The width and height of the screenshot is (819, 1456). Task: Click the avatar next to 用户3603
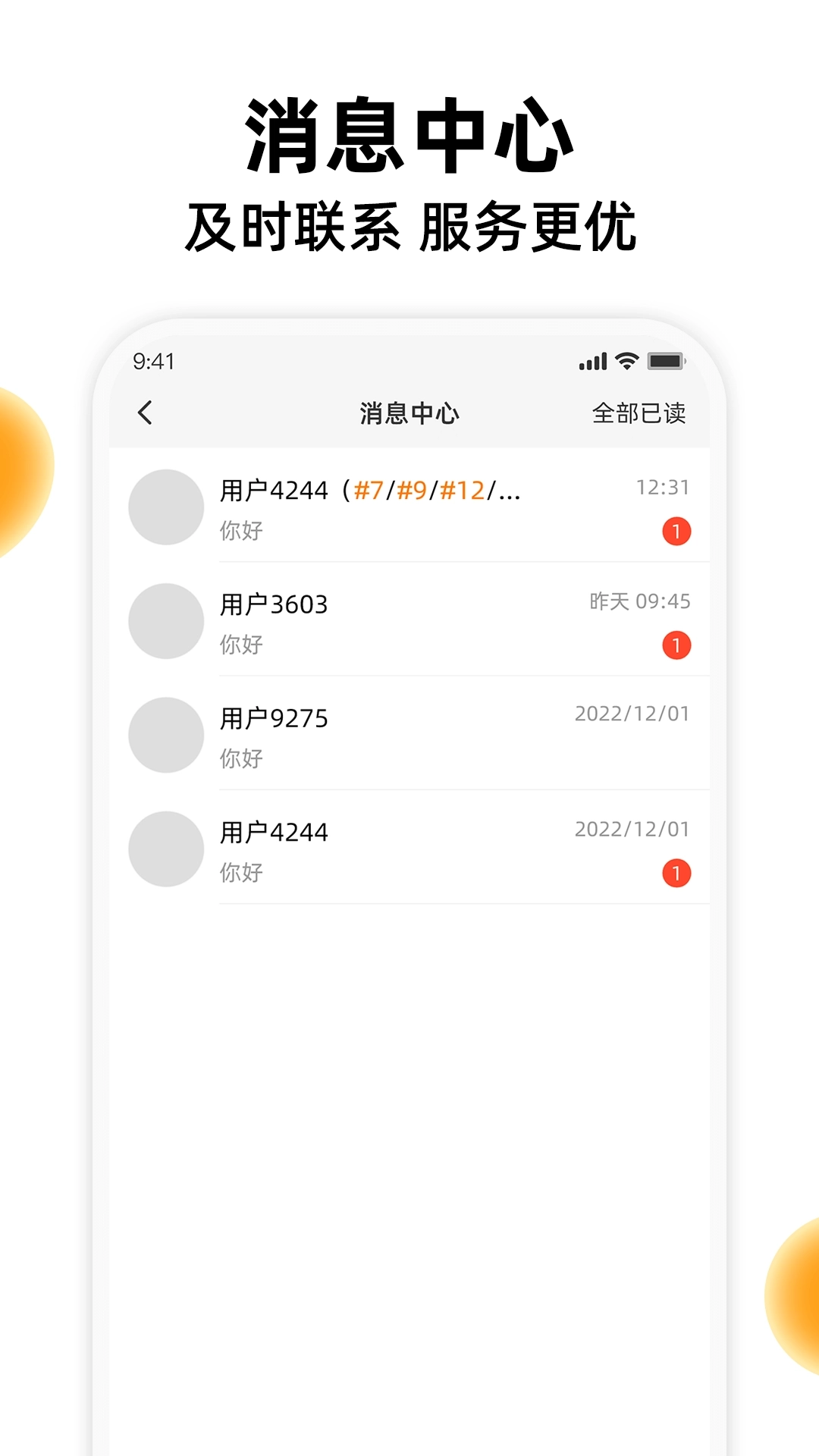coord(166,622)
